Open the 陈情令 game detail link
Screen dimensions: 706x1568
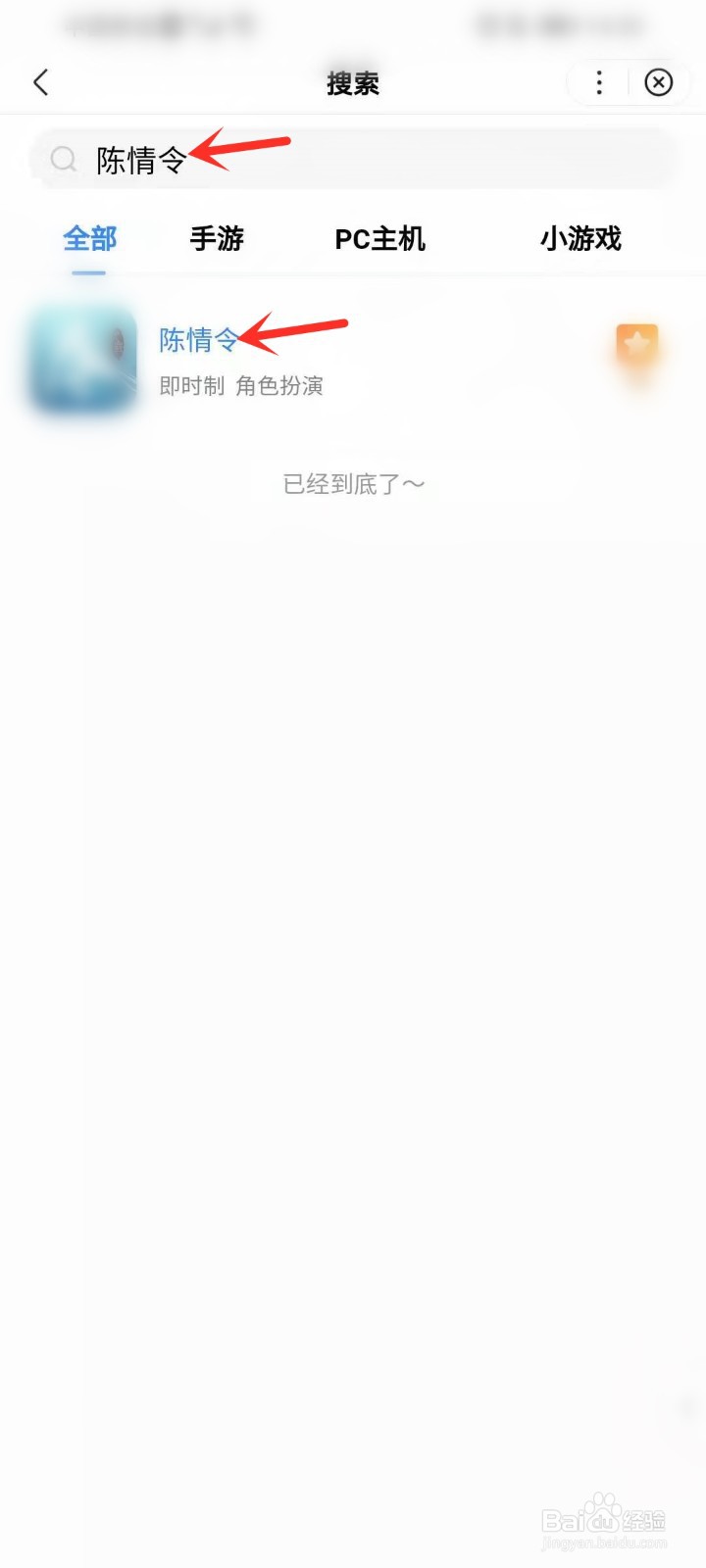click(196, 340)
